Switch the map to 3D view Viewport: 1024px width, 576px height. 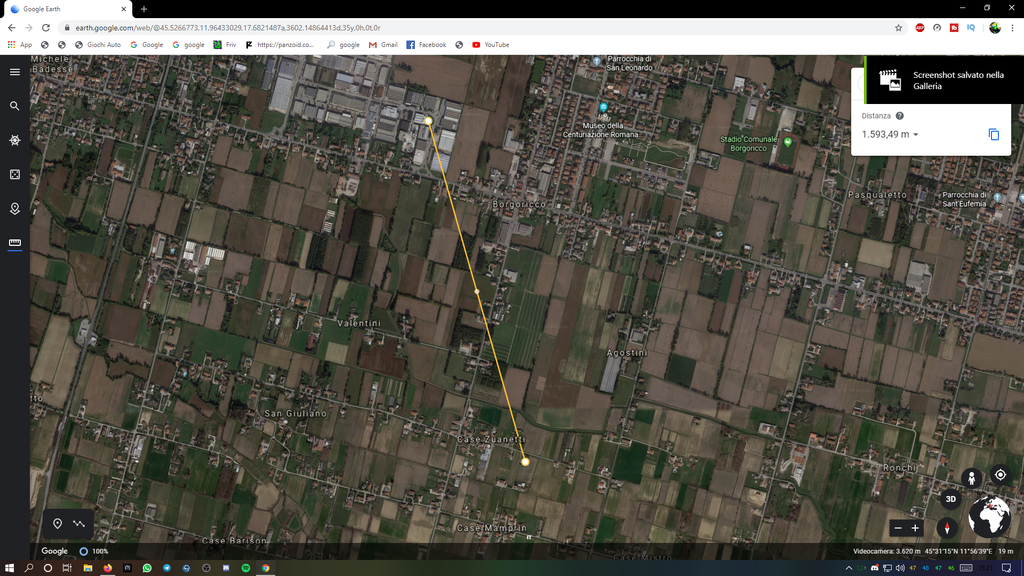(951, 499)
